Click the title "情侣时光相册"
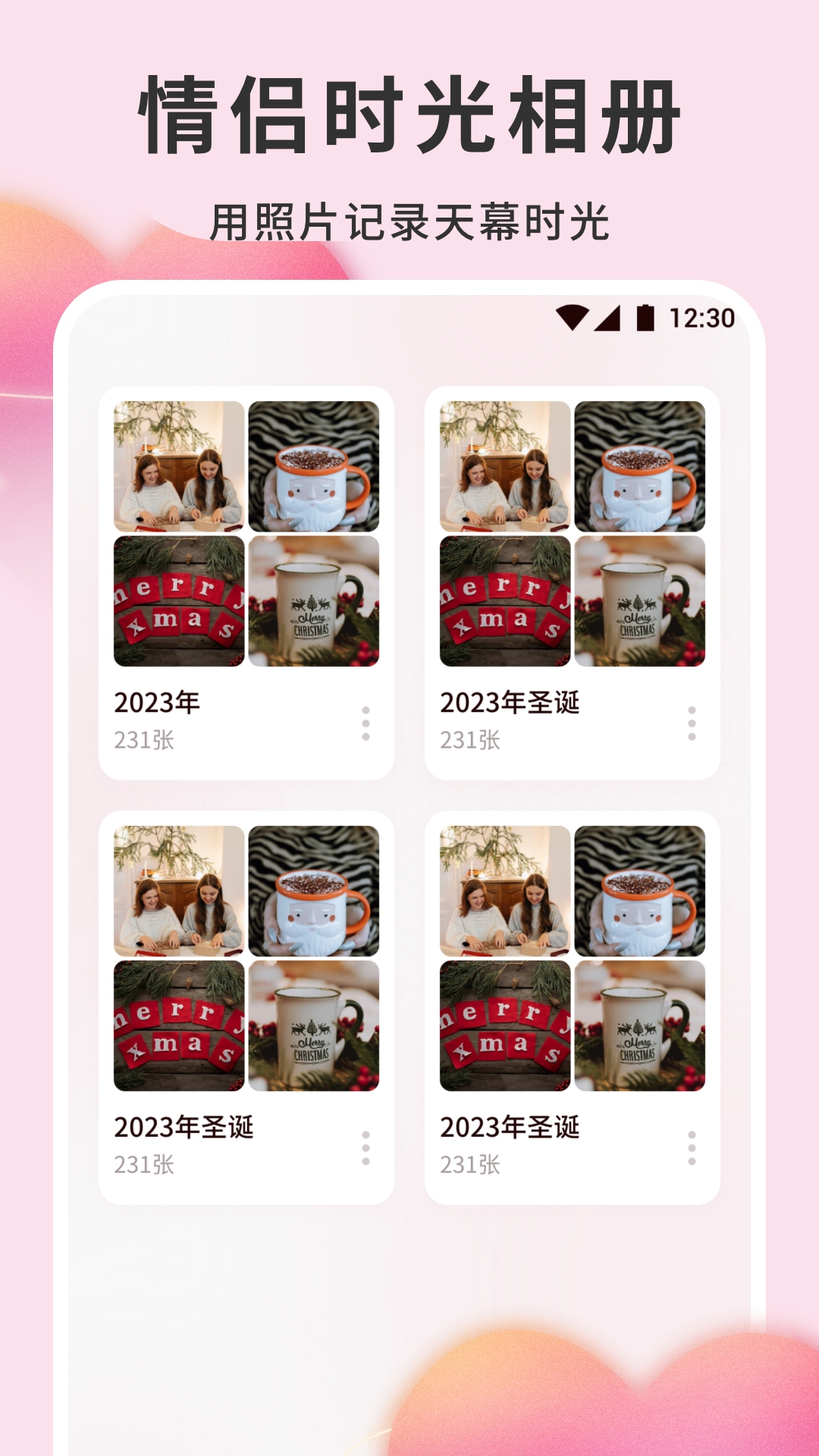Image resolution: width=819 pixels, height=1456 pixels. point(409,114)
